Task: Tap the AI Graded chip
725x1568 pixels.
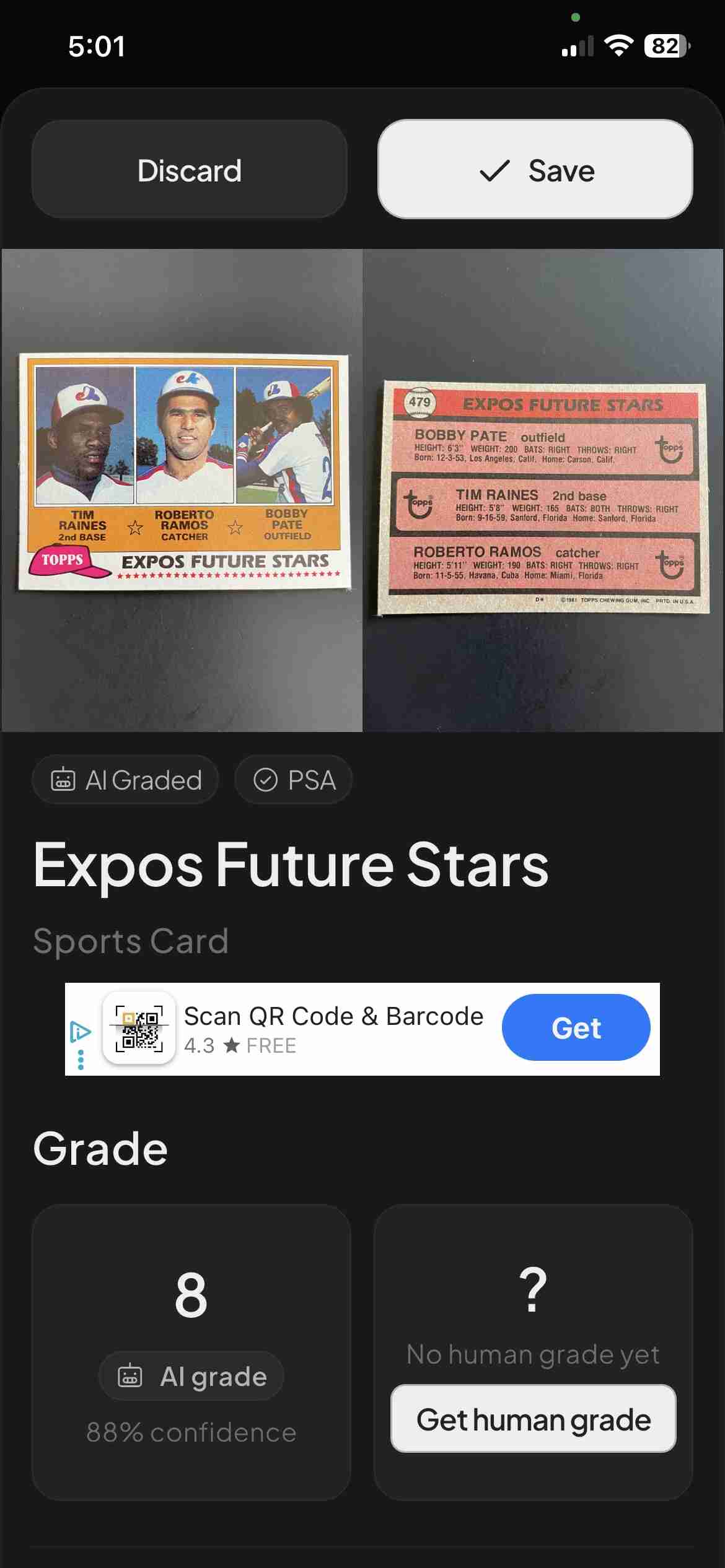Action: (x=126, y=780)
